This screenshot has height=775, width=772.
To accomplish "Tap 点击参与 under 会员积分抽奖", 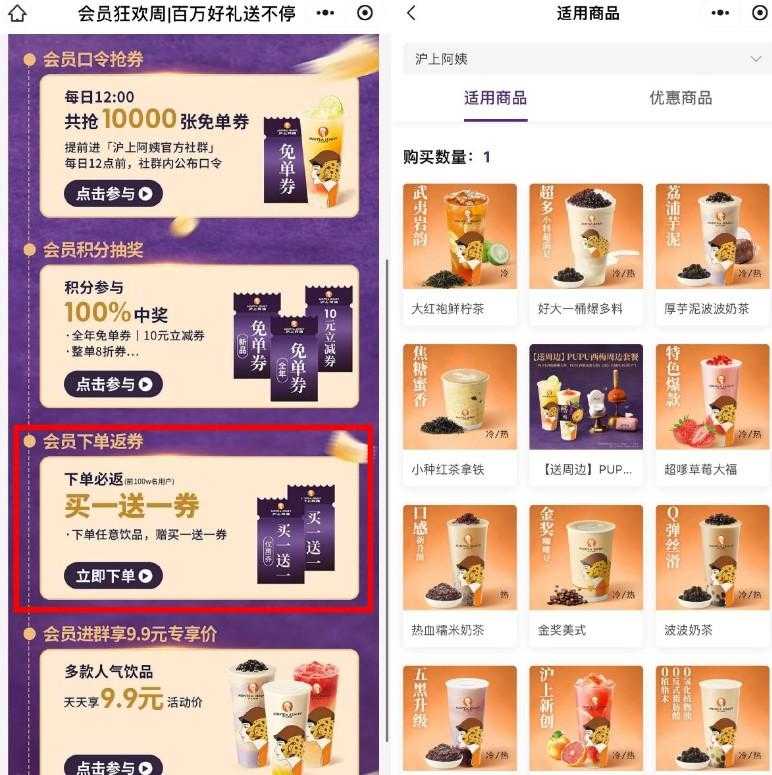I will pyautogui.click(x=113, y=383).
